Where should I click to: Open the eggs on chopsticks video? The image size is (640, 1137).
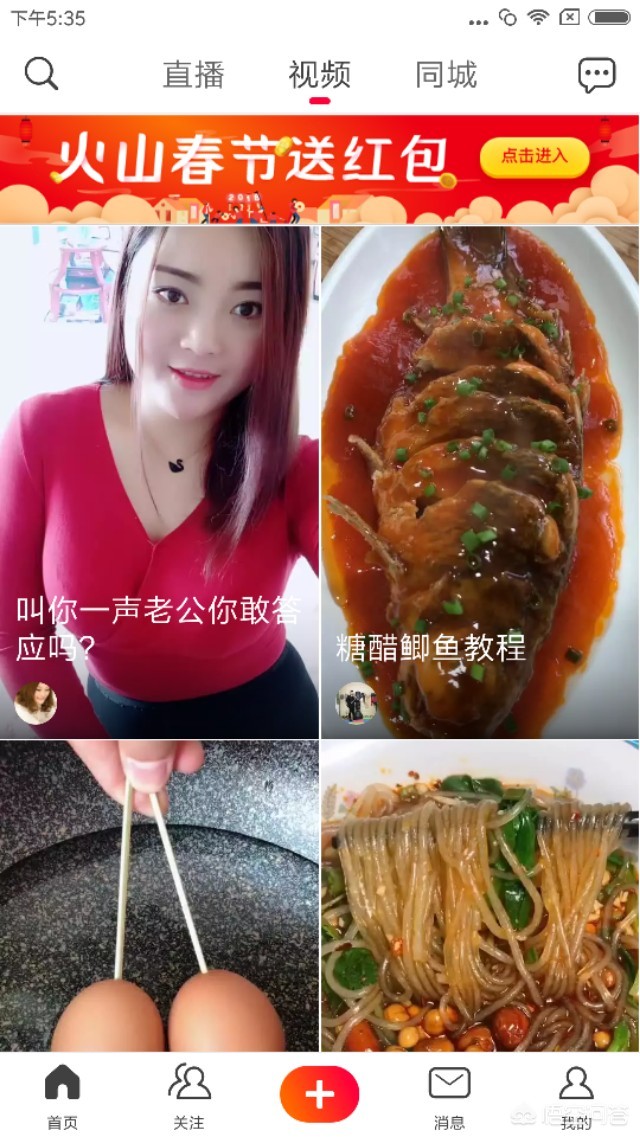click(x=160, y=895)
